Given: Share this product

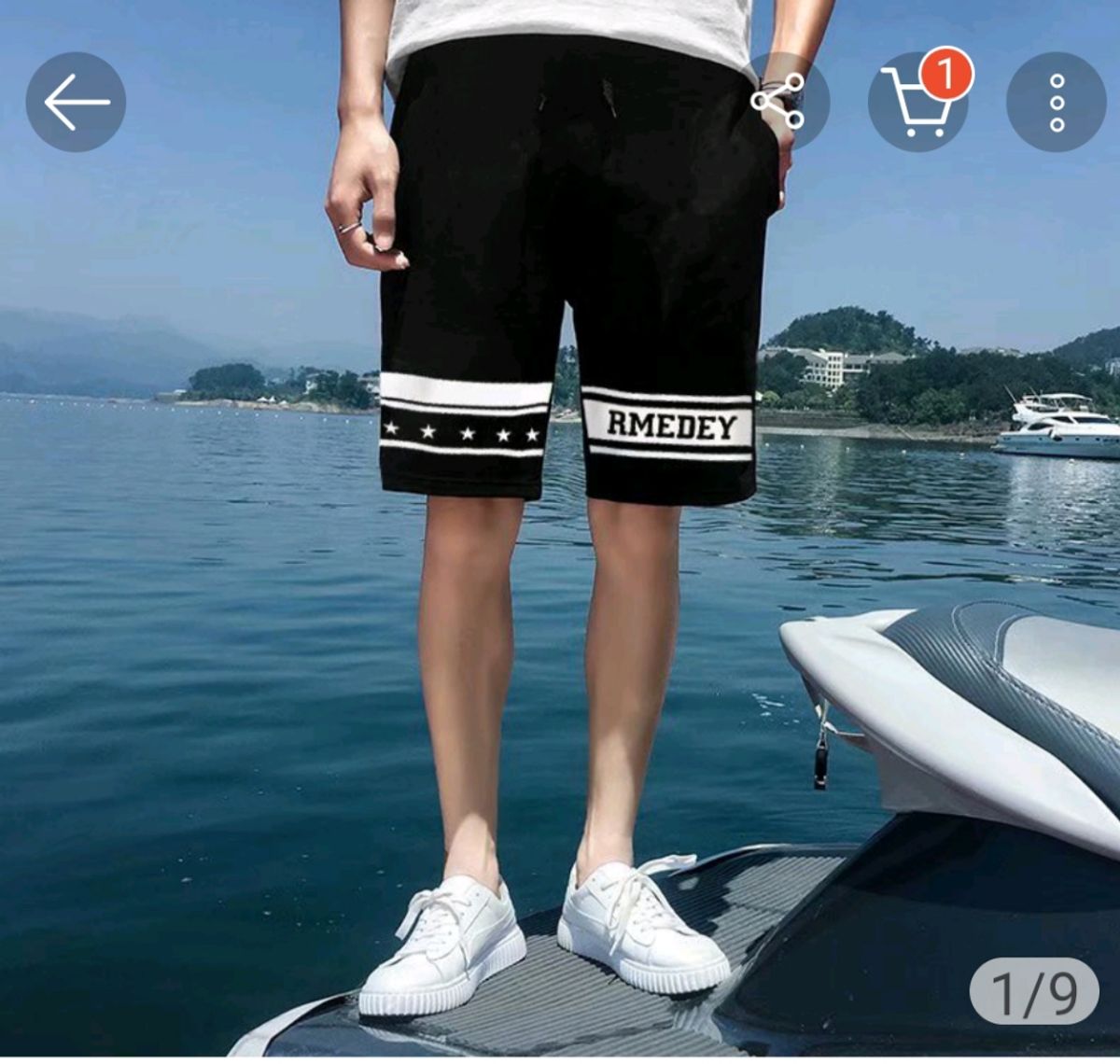Looking at the screenshot, I should click(780, 102).
